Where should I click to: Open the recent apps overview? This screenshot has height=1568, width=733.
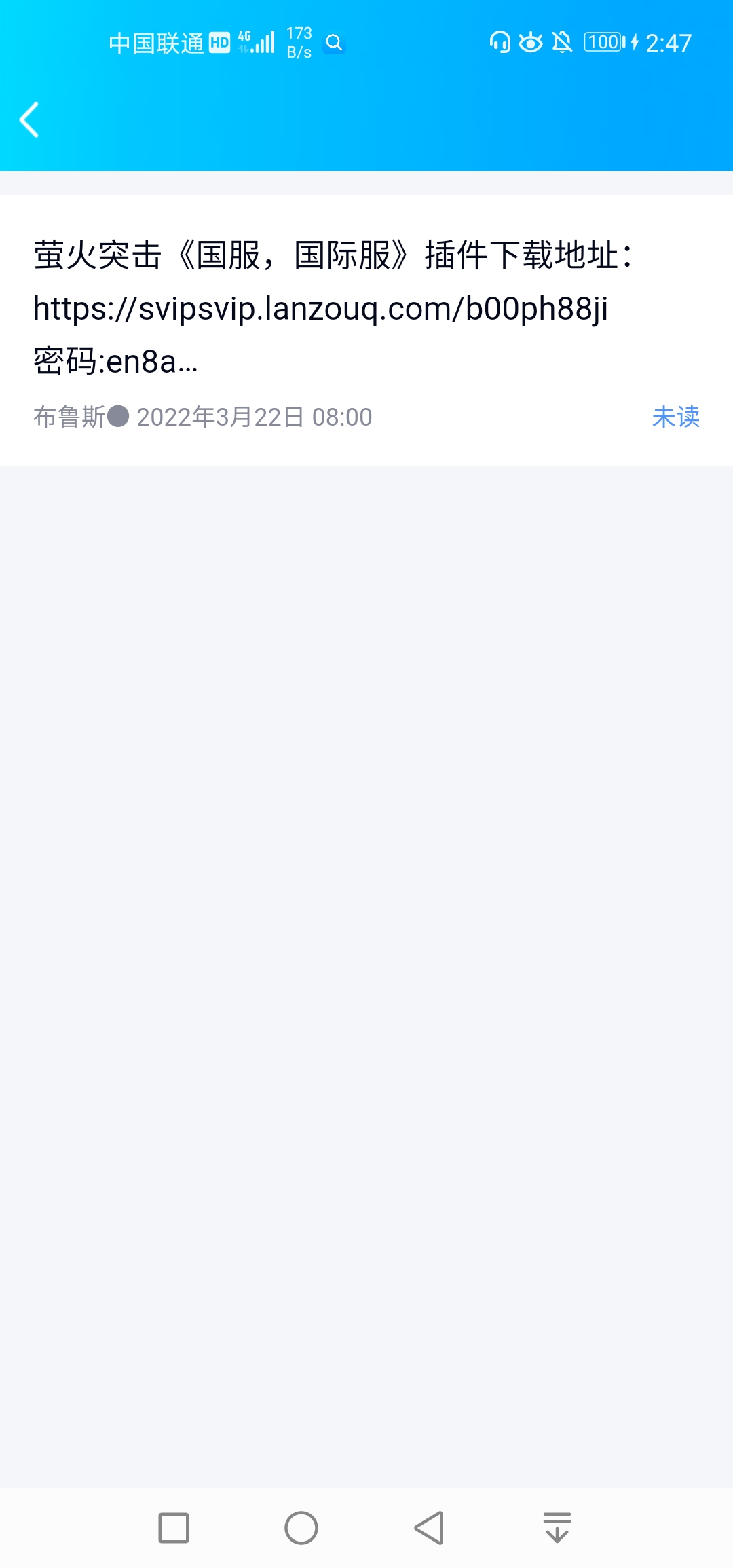pos(174,1528)
